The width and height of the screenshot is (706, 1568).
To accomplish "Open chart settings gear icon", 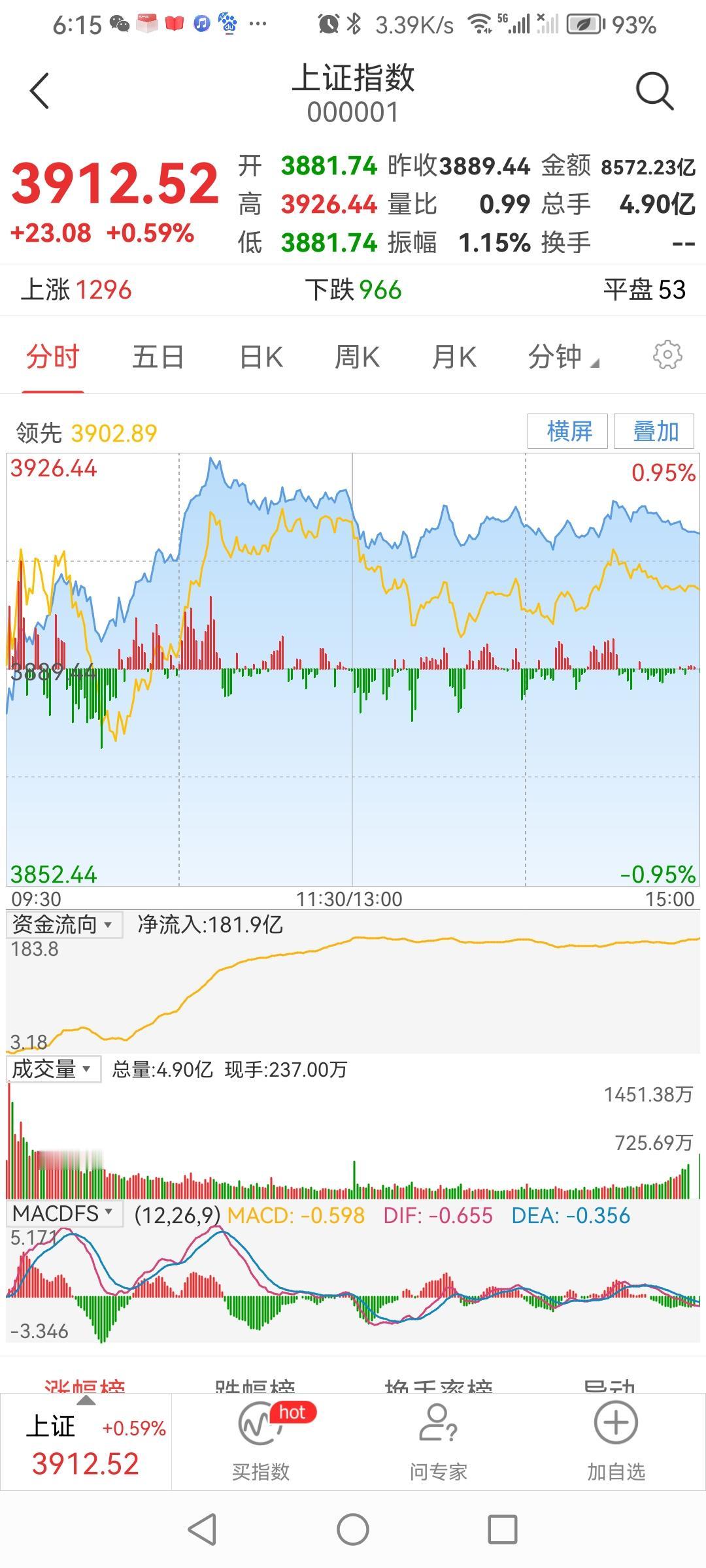I will coord(667,355).
